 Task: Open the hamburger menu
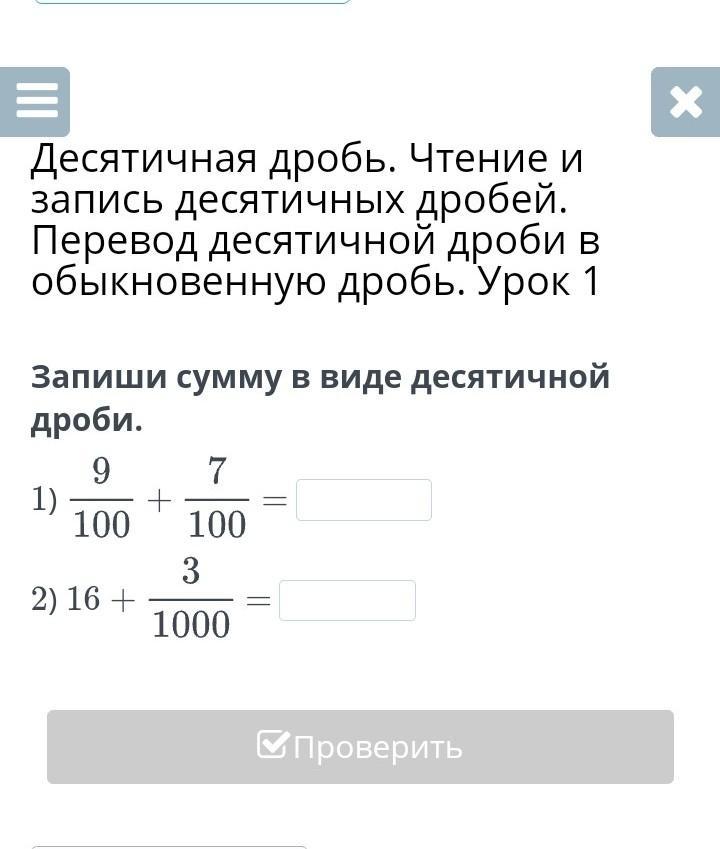[36, 102]
